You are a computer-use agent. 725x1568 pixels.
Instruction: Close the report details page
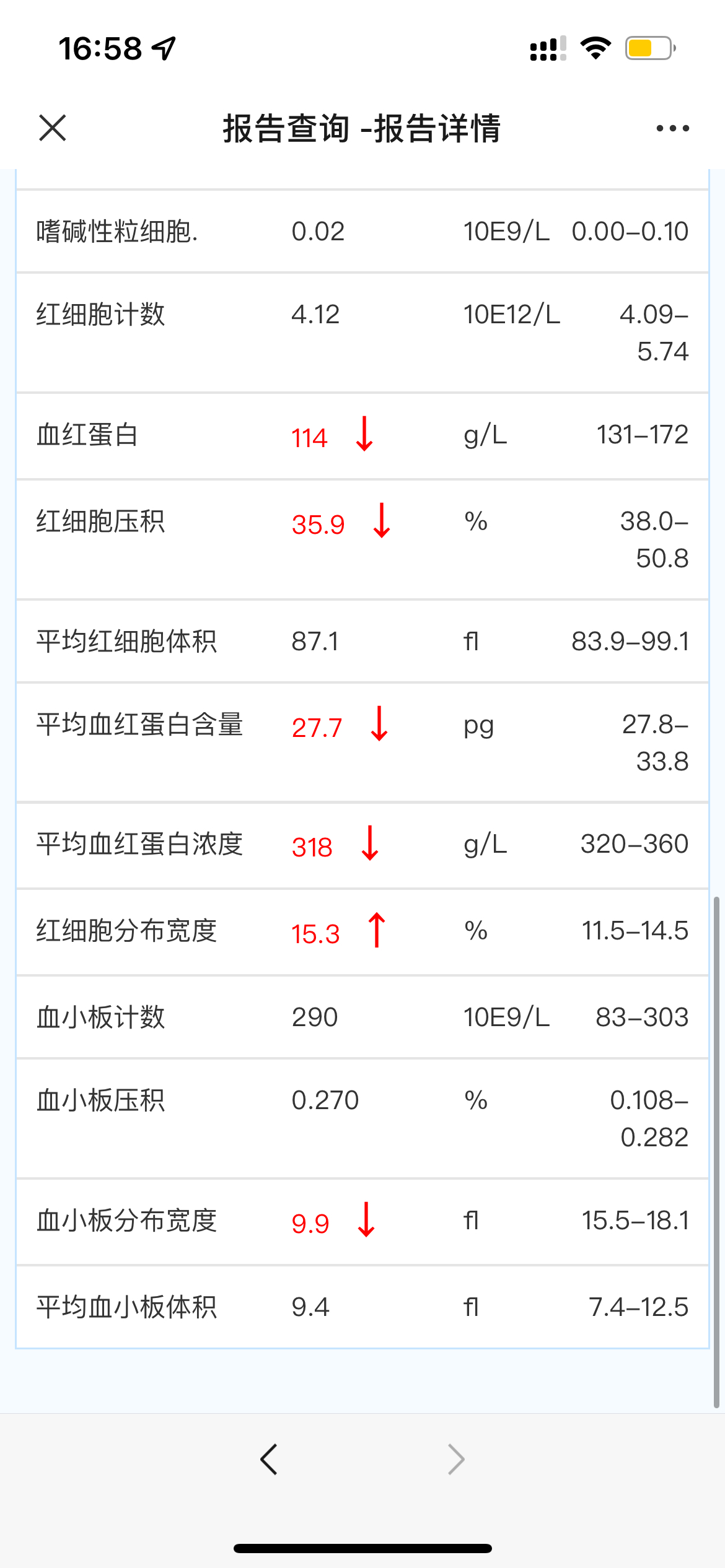53,128
